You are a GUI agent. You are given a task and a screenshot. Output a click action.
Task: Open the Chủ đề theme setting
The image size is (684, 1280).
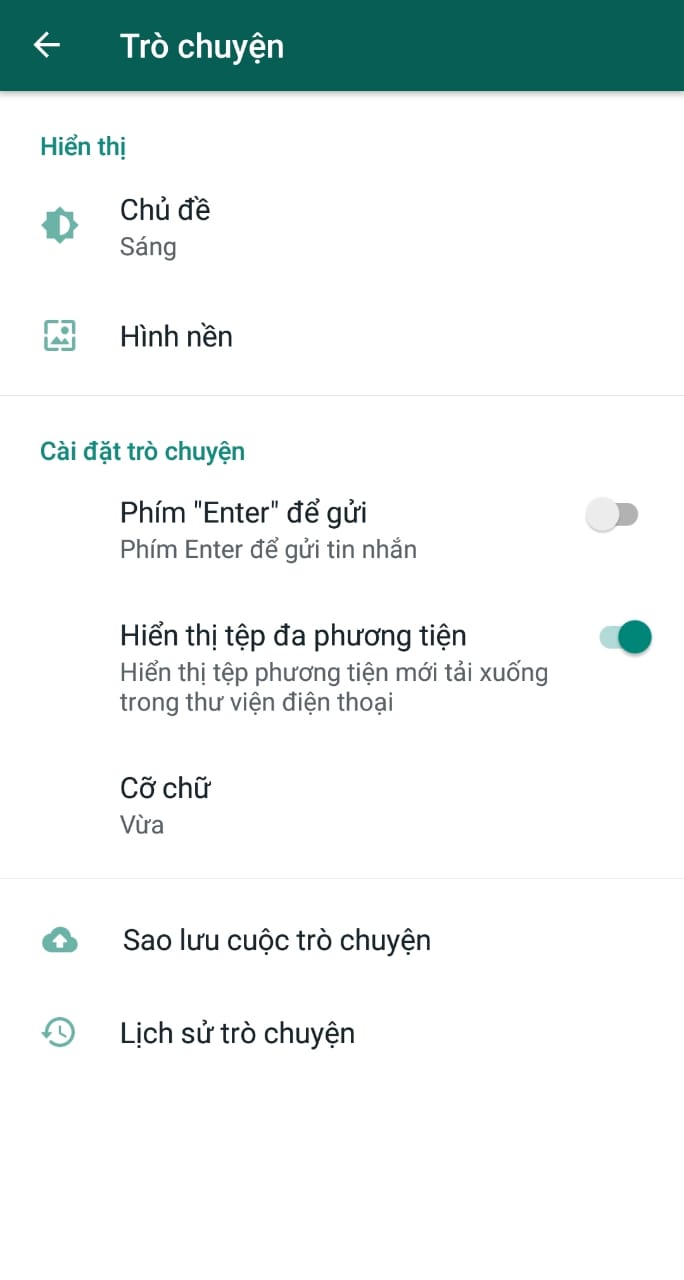(x=165, y=226)
